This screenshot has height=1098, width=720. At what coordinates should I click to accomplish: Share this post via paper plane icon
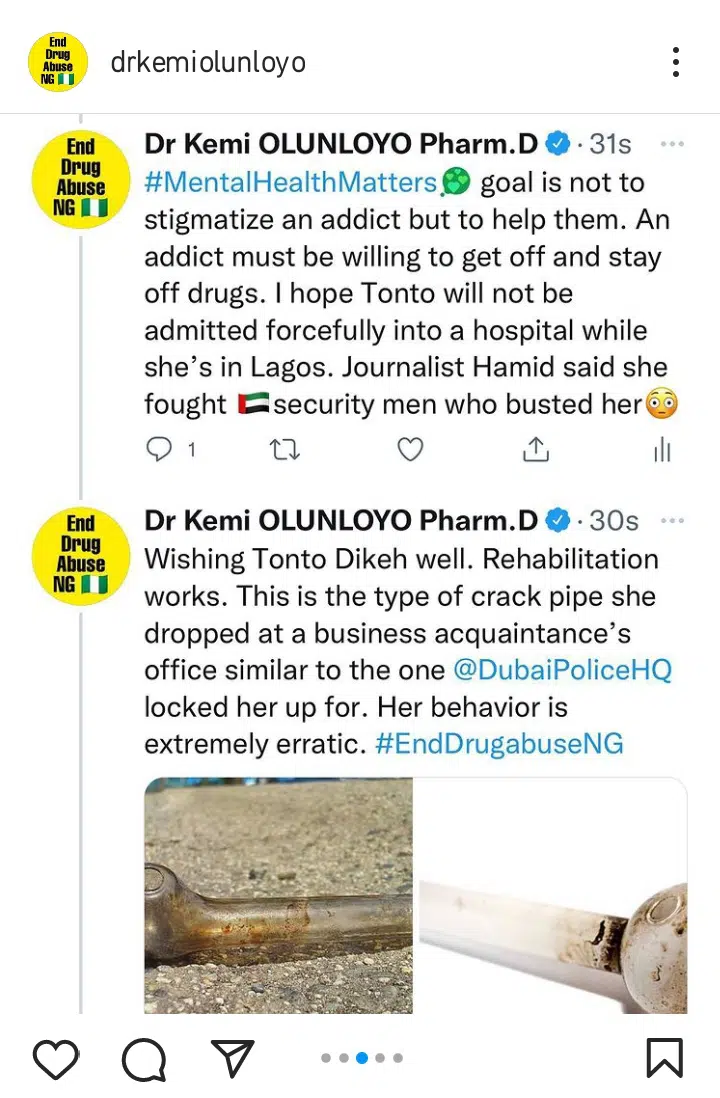[x=233, y=1057]
